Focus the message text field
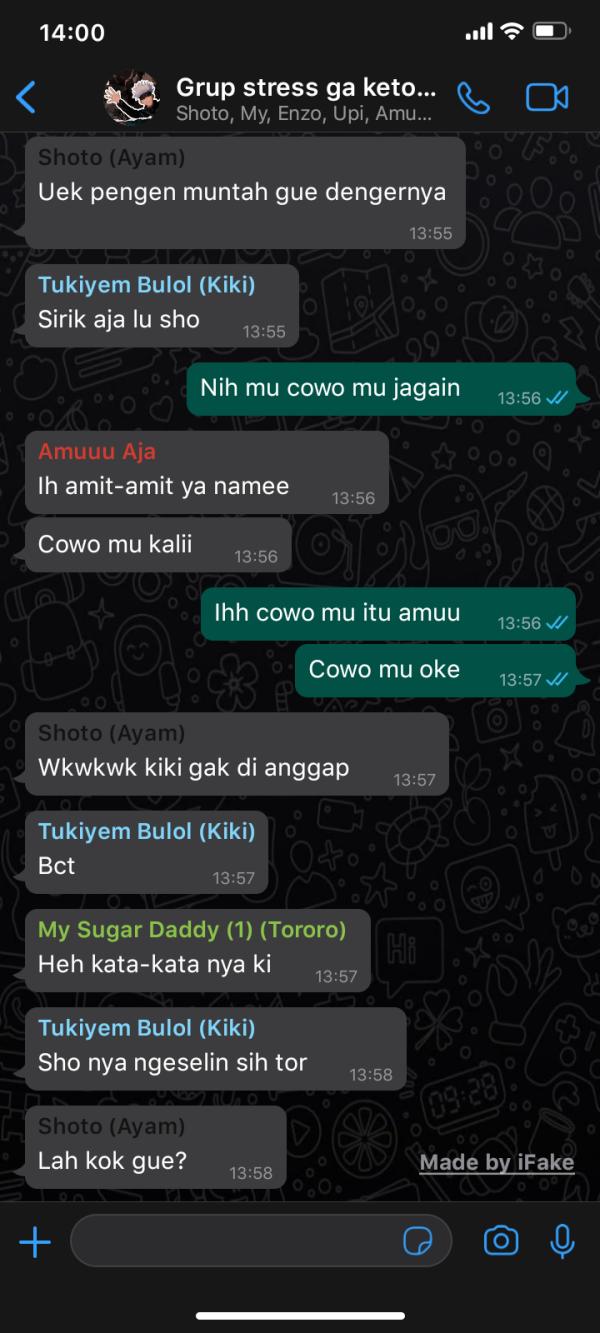The width and height of the screenshot is (600, 1333). point(230,1242)
